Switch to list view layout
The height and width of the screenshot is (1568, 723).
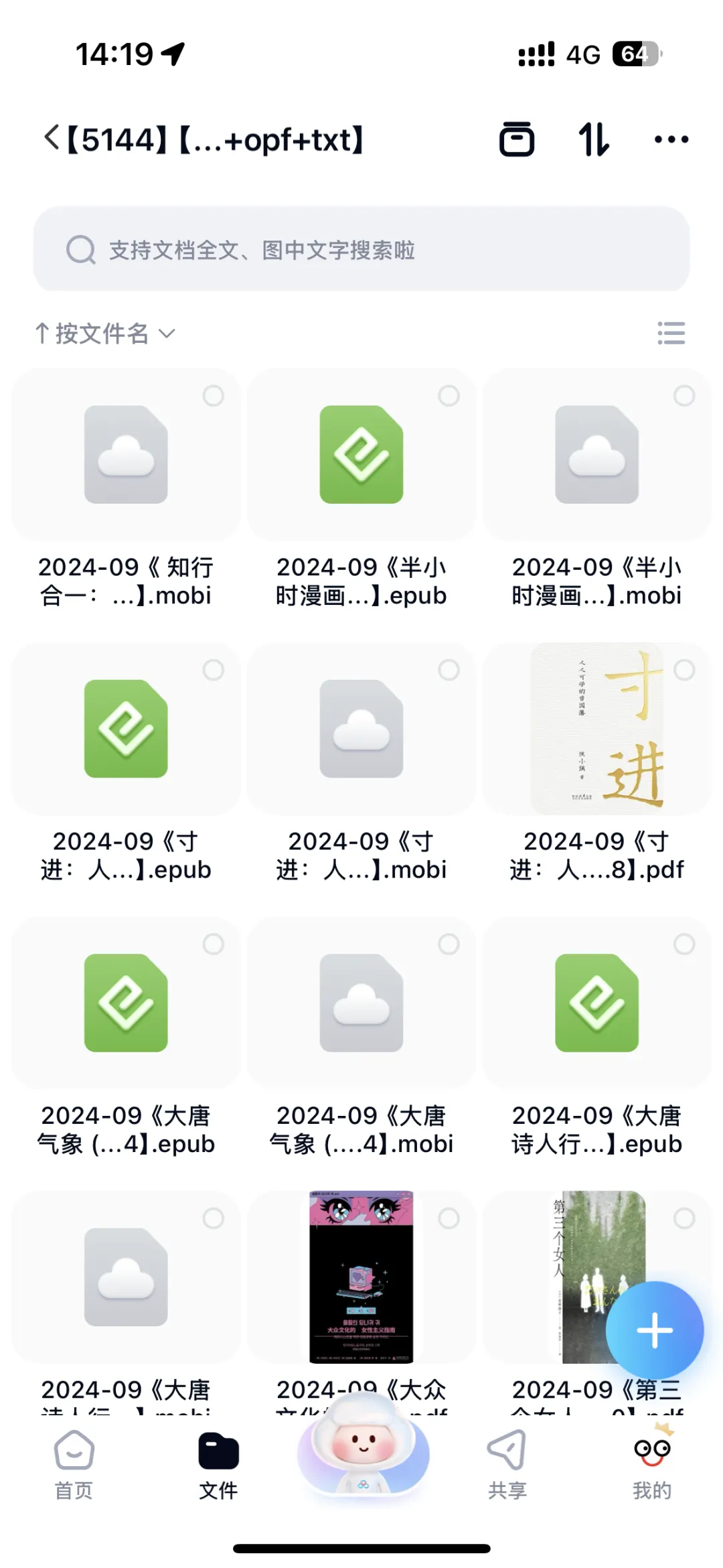671,333
